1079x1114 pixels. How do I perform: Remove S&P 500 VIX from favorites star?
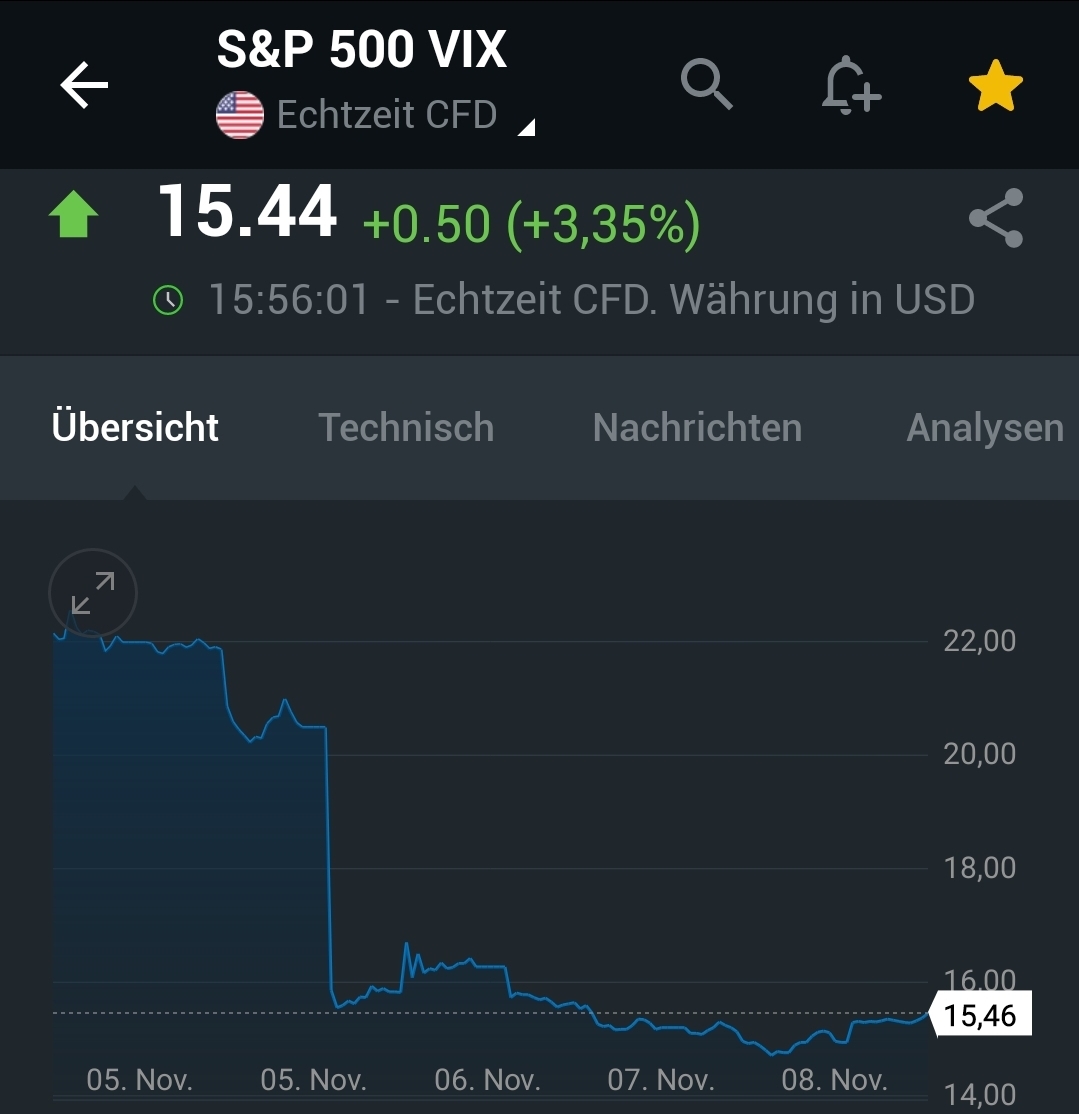point(995,87)
